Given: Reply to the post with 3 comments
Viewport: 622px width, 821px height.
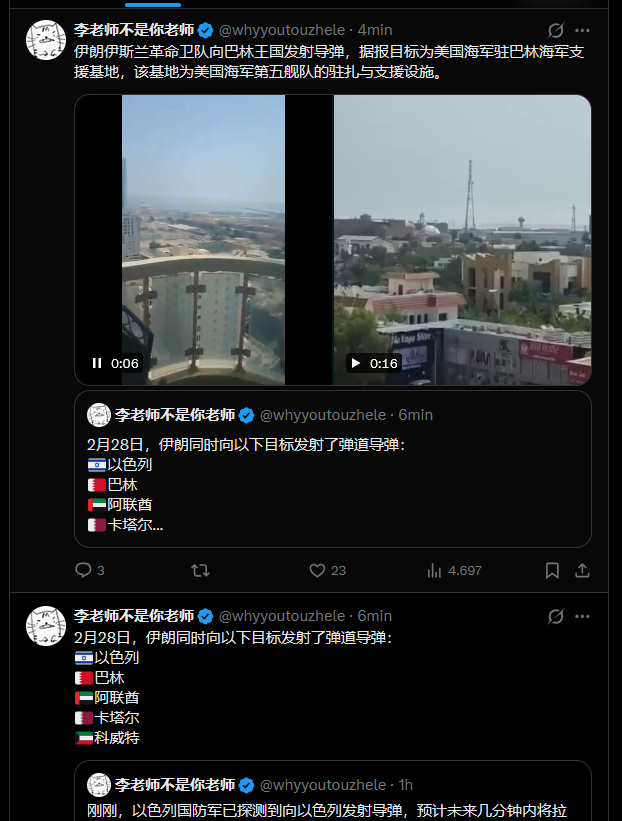Looking at the screenshot, I should 84,570.
